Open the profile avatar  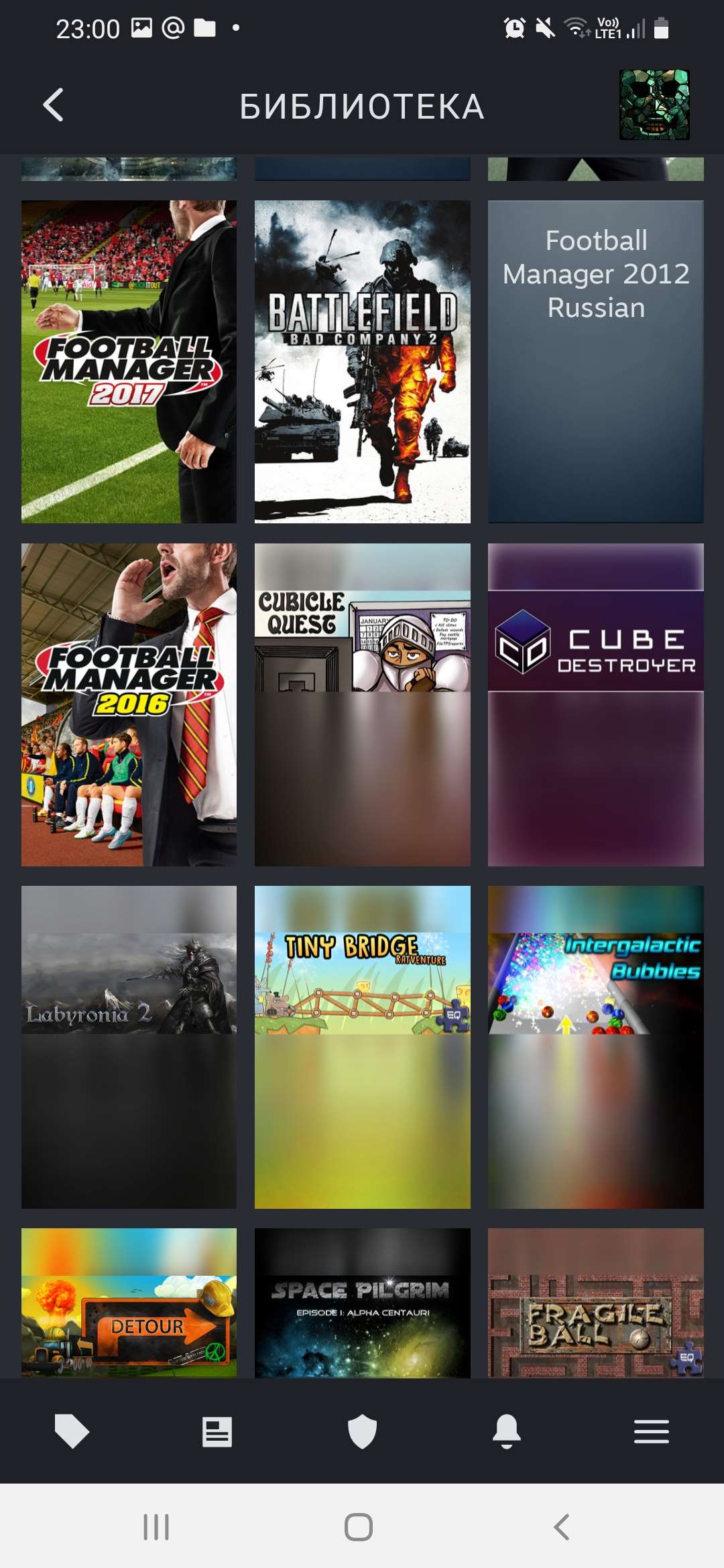click(x=654, y=105)
